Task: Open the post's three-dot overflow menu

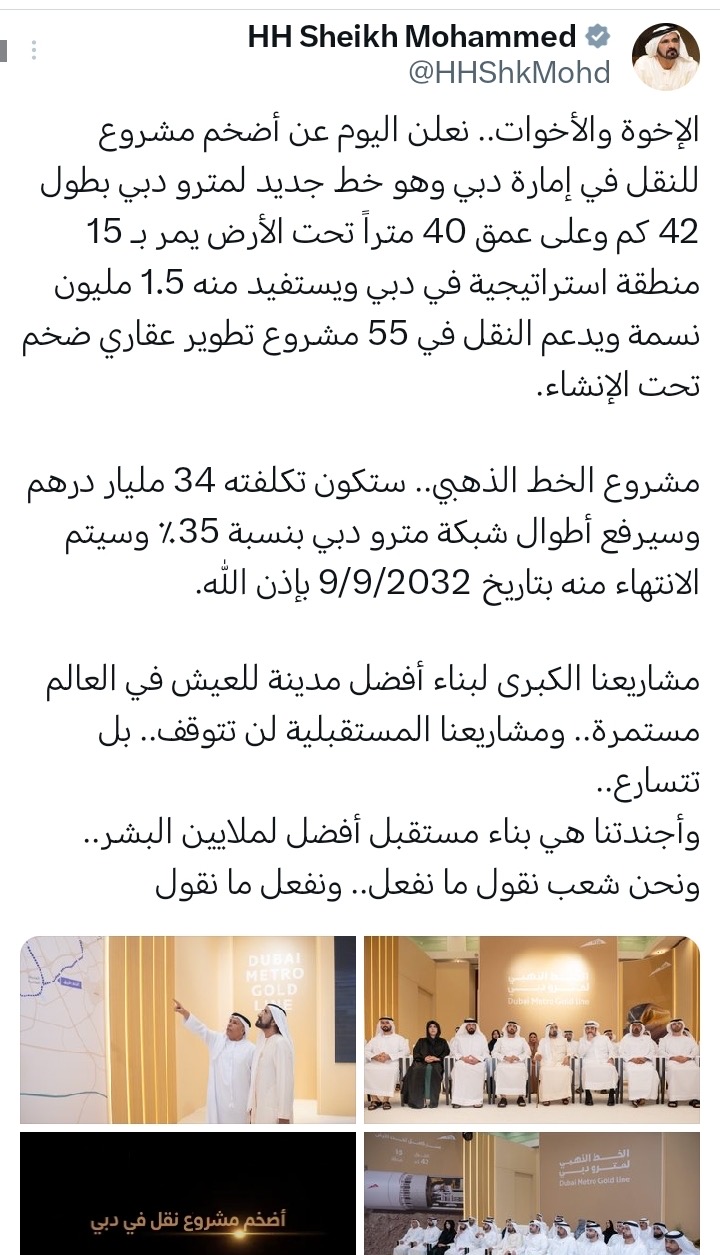Action: (x=33, y=49)
